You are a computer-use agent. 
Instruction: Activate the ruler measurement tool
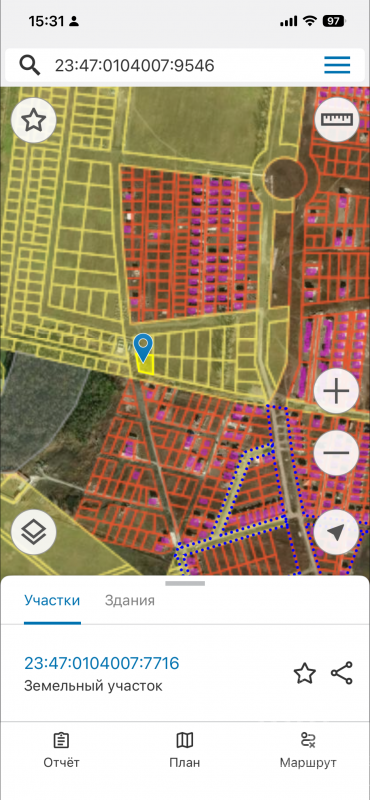point(337,119)
